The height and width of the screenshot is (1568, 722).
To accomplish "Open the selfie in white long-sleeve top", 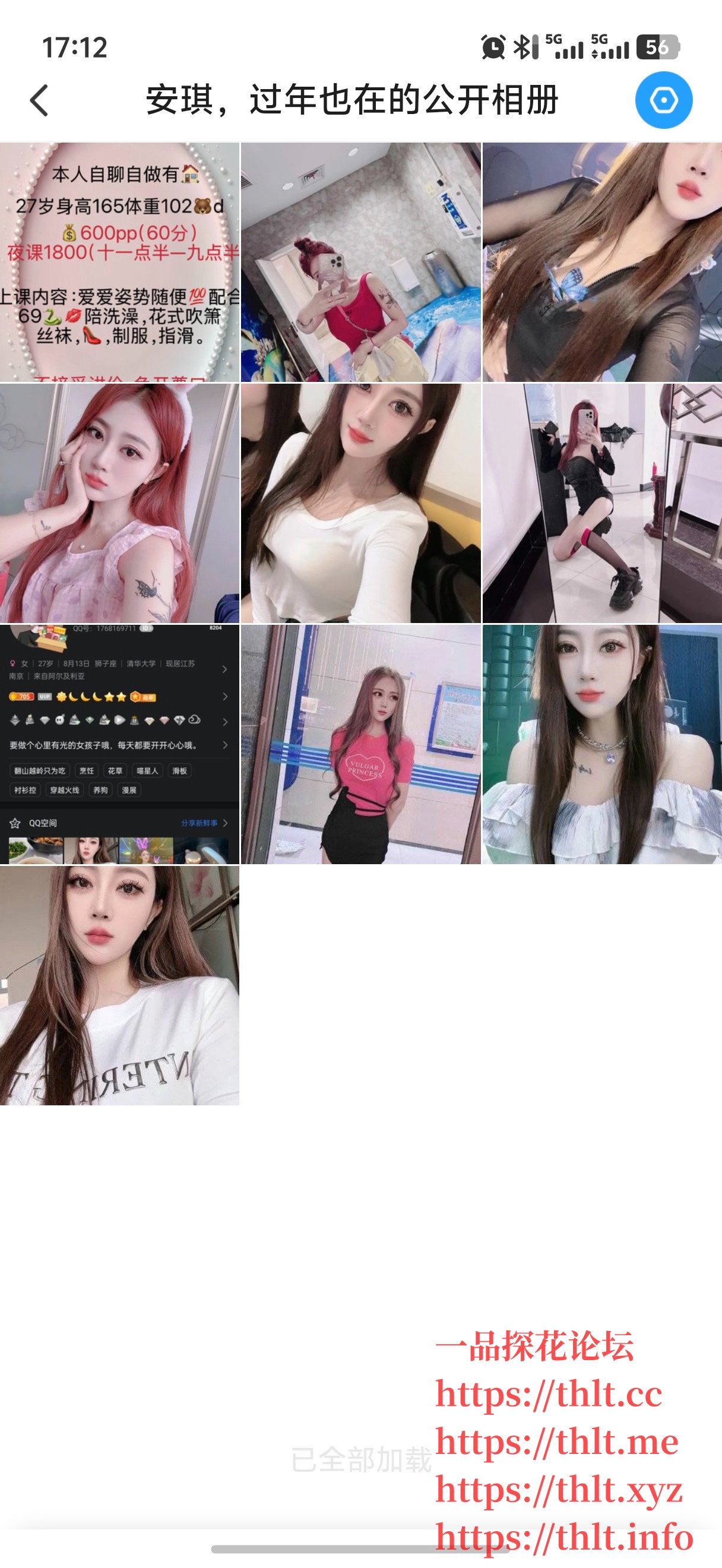I will coord(360,503).
